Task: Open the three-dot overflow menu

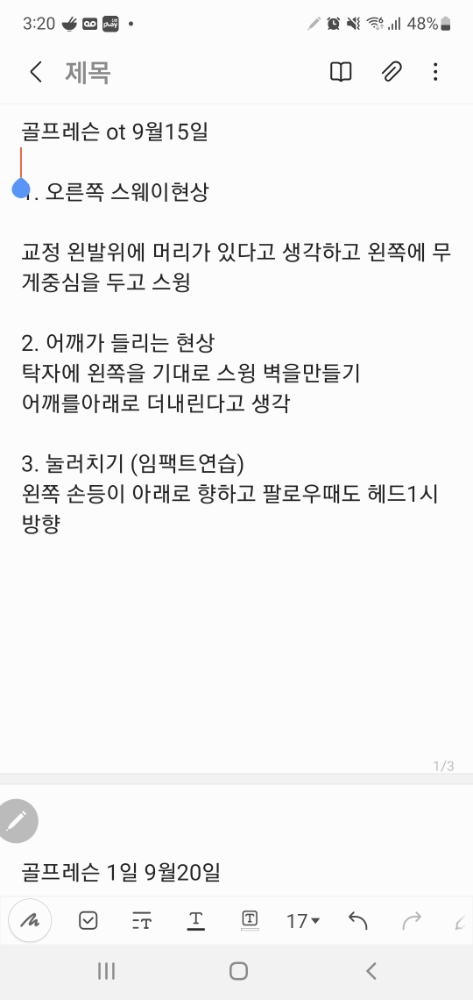Action: click(x=435, y=72)
